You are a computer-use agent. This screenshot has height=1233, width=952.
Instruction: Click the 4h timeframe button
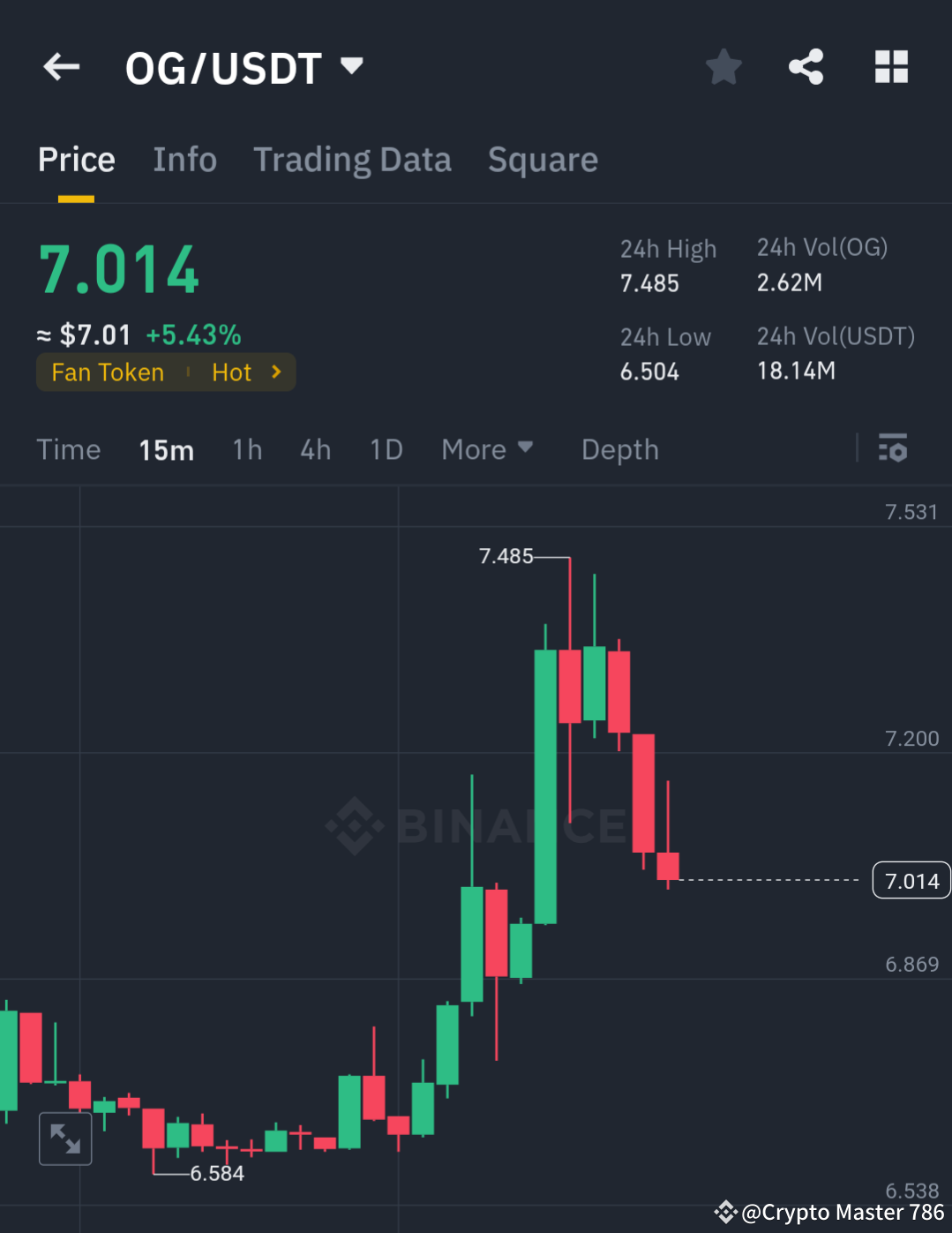coord(315,449)
